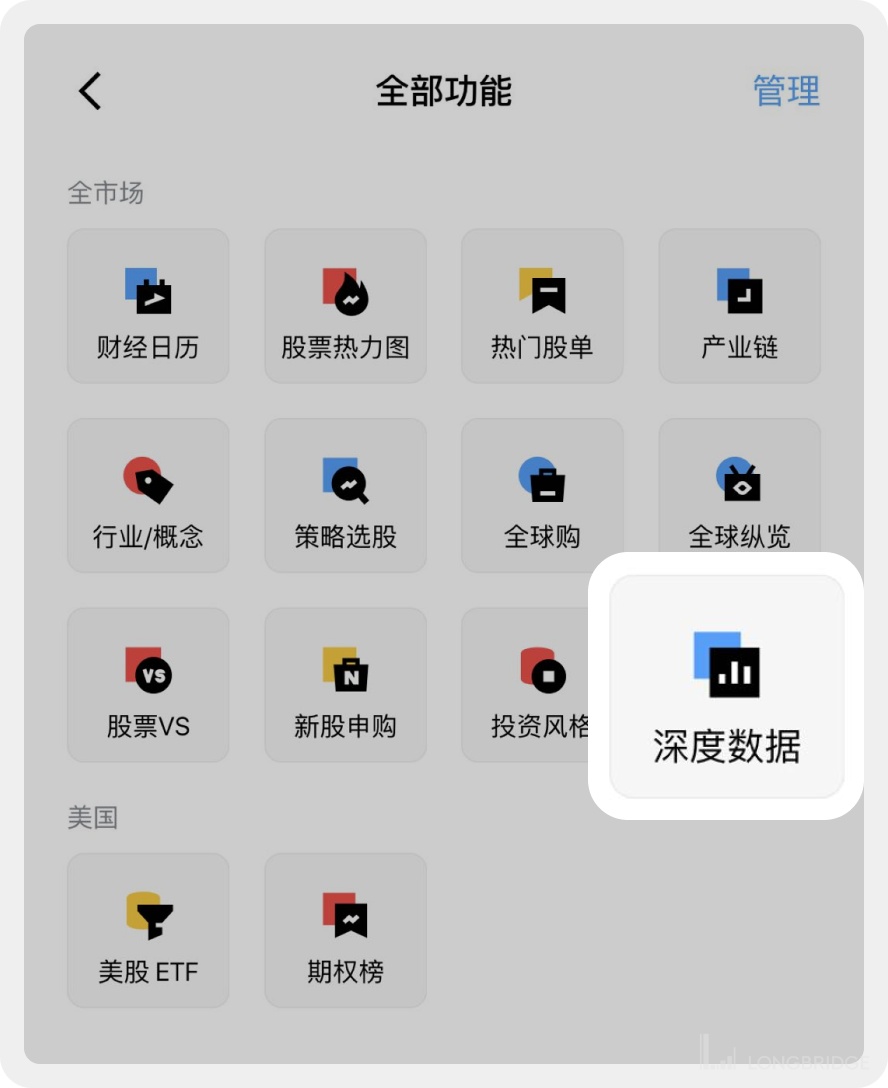
Task: Tap the 行业/概念 tile
Action: (148, 495)
